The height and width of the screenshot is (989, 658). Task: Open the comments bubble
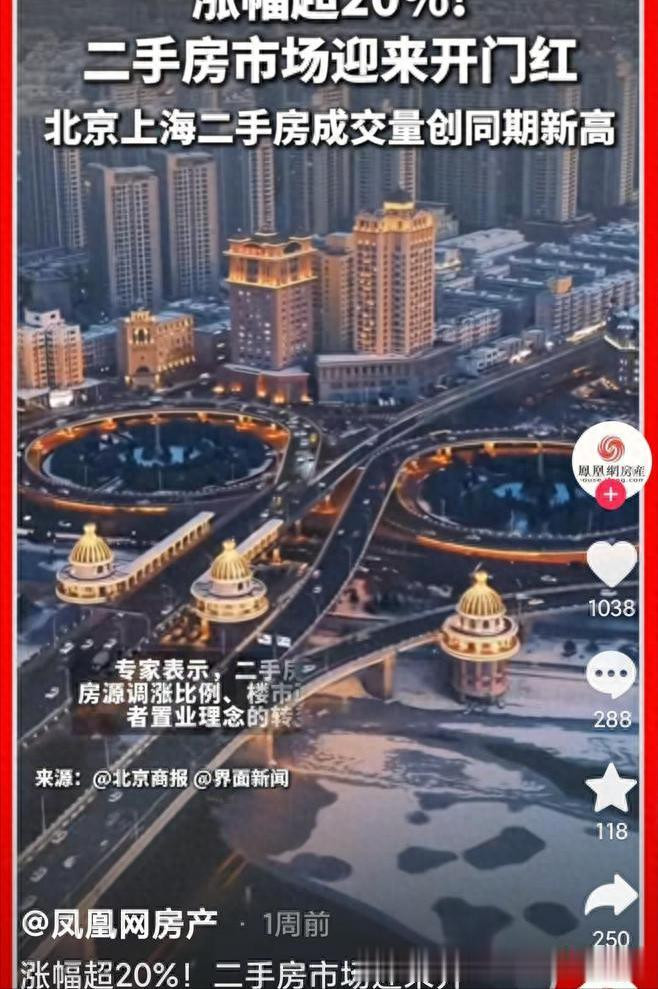pyautogui.click(x=611, y=675)
